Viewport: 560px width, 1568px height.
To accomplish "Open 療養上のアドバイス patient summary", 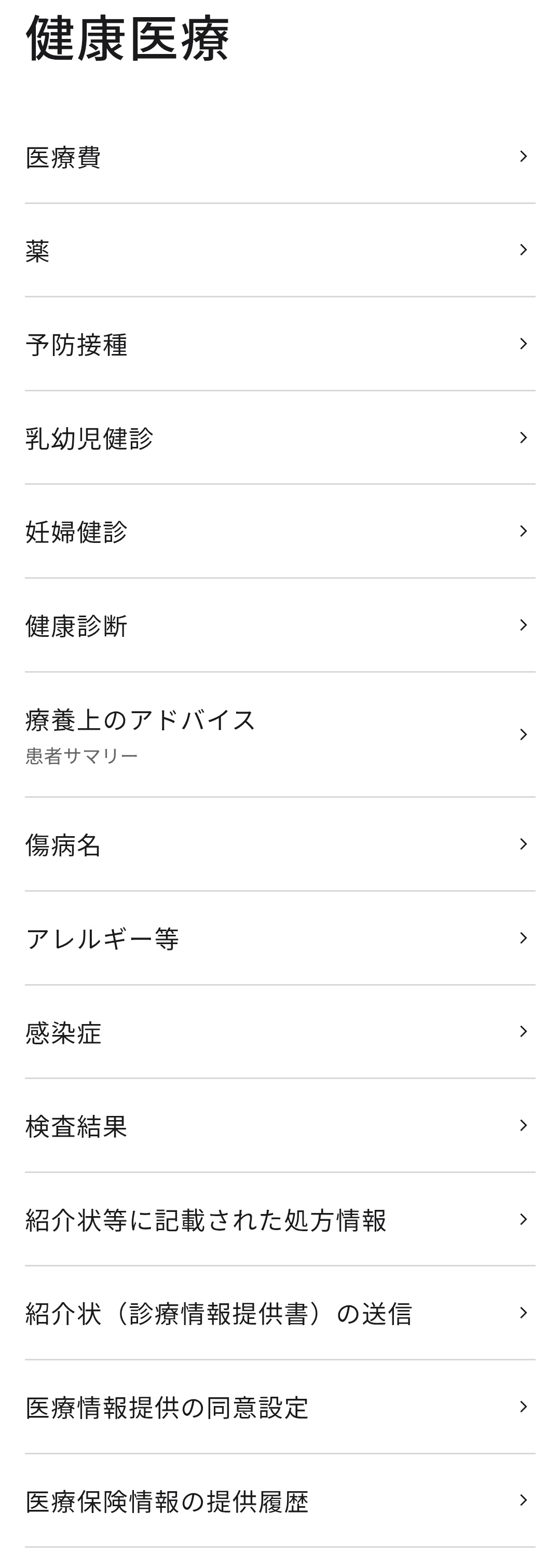I will click(280, 735).
